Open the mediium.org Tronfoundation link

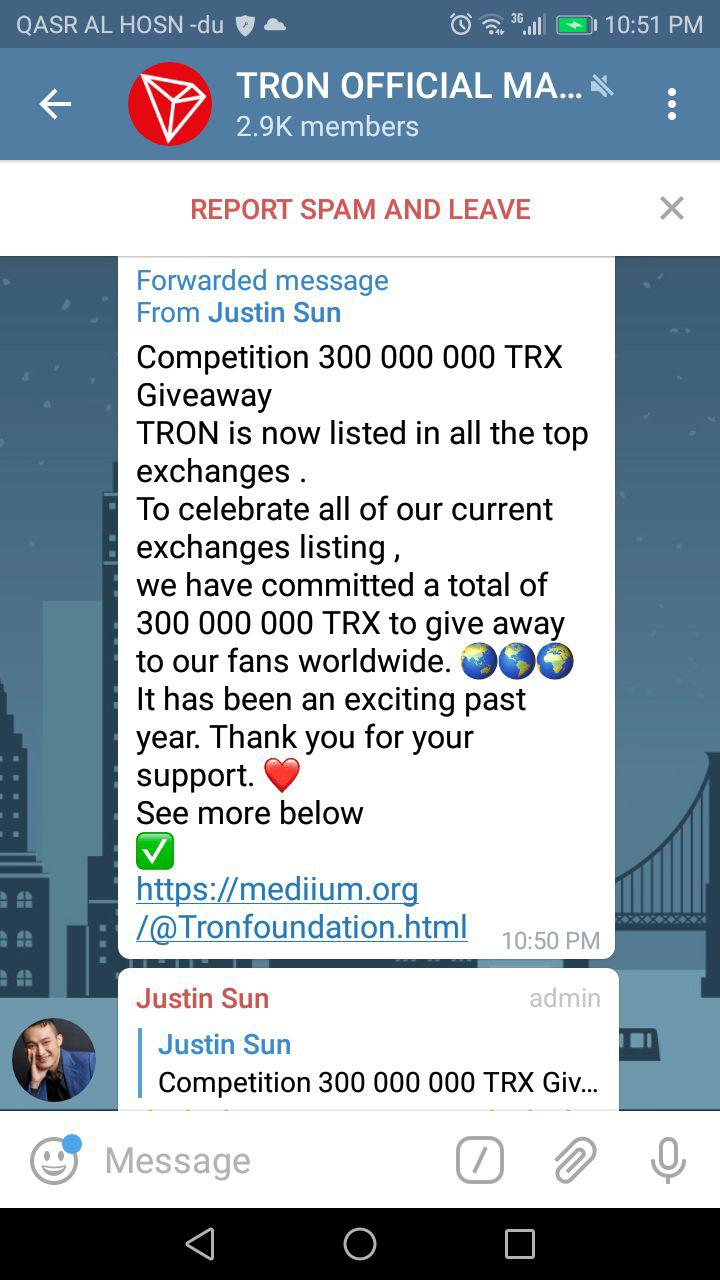pyautogui.click(x=301, y=907)
